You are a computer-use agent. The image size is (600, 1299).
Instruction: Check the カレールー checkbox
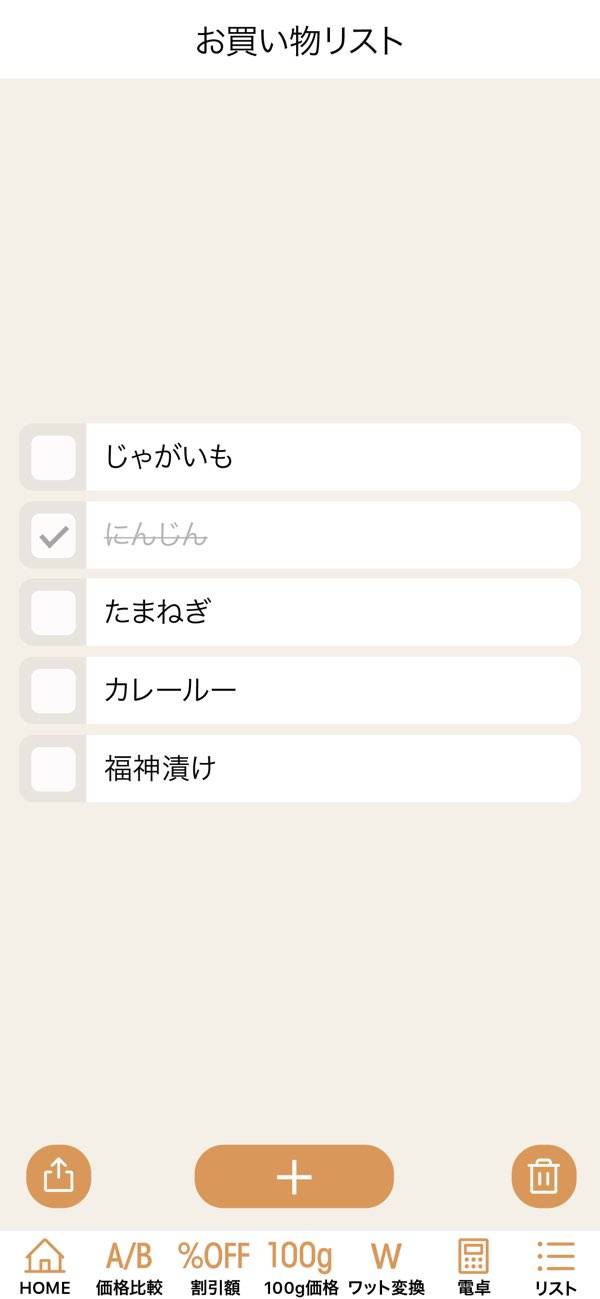[53, 691]
